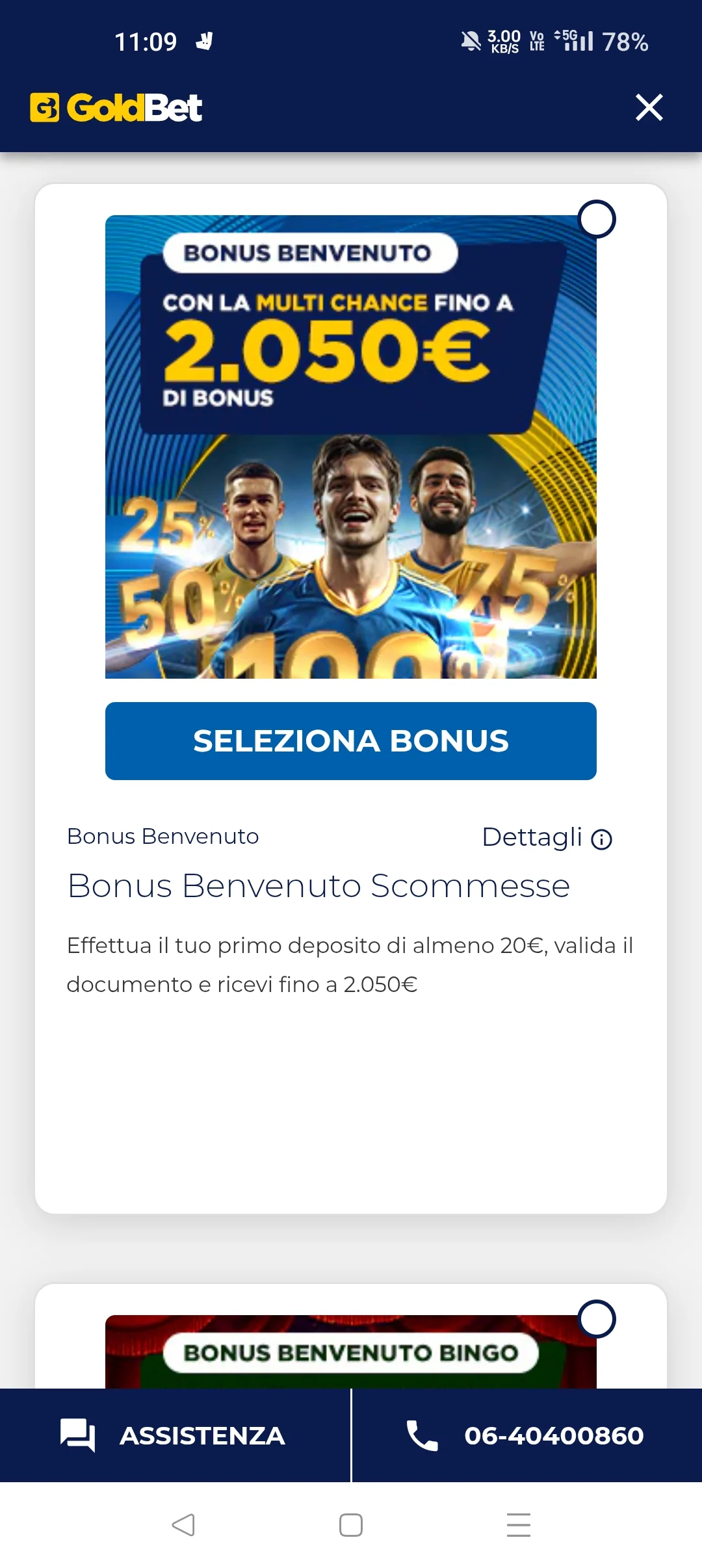The image size is (702, 1568).
Task: Select the Bonus Benvenuto Bingo radio button
Action: pos(597,1319)
